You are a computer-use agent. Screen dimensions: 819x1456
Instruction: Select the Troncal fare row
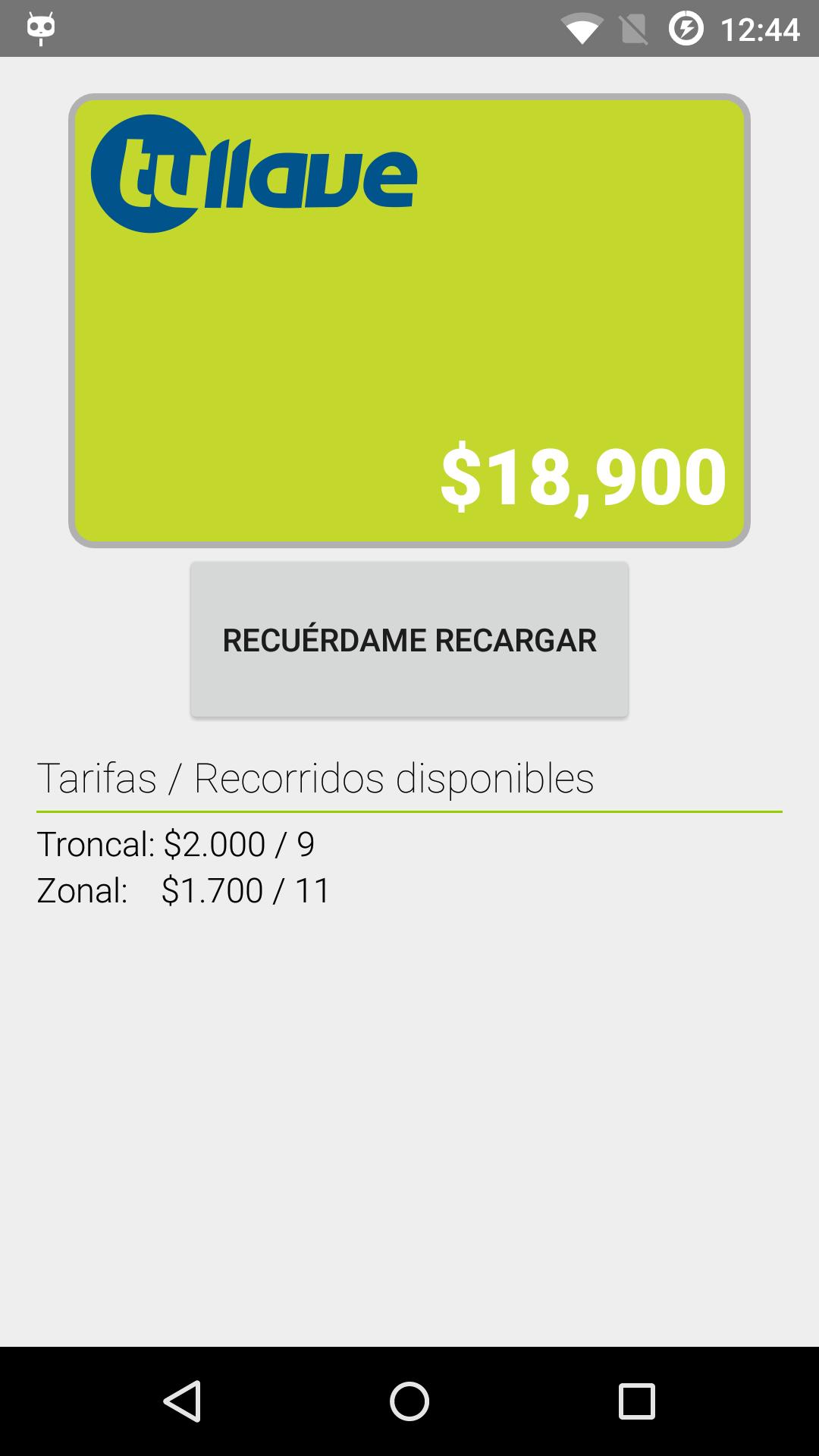click(x=177, y=844)
